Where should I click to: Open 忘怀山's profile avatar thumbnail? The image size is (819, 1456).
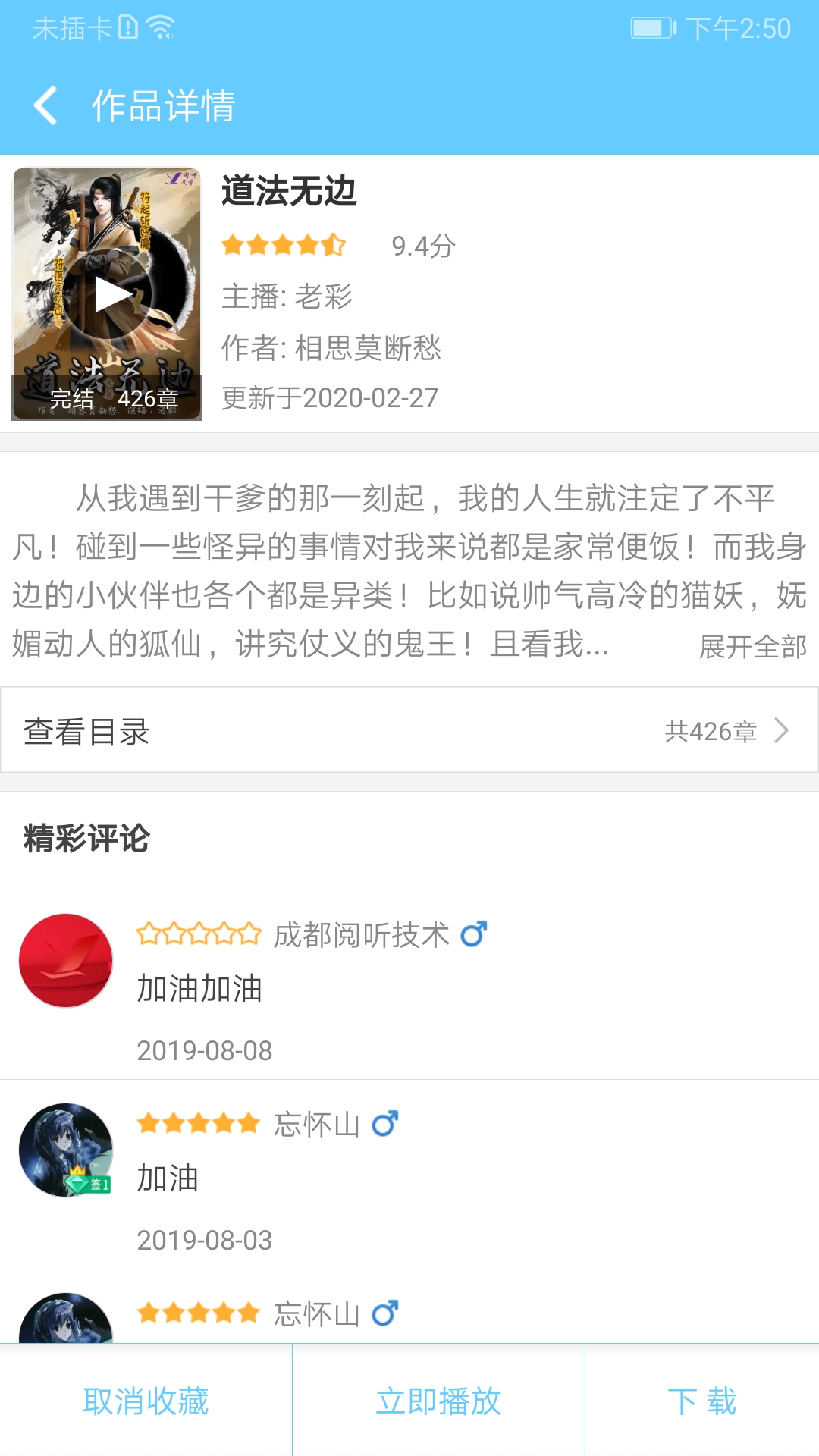[x=66, y=1150]
